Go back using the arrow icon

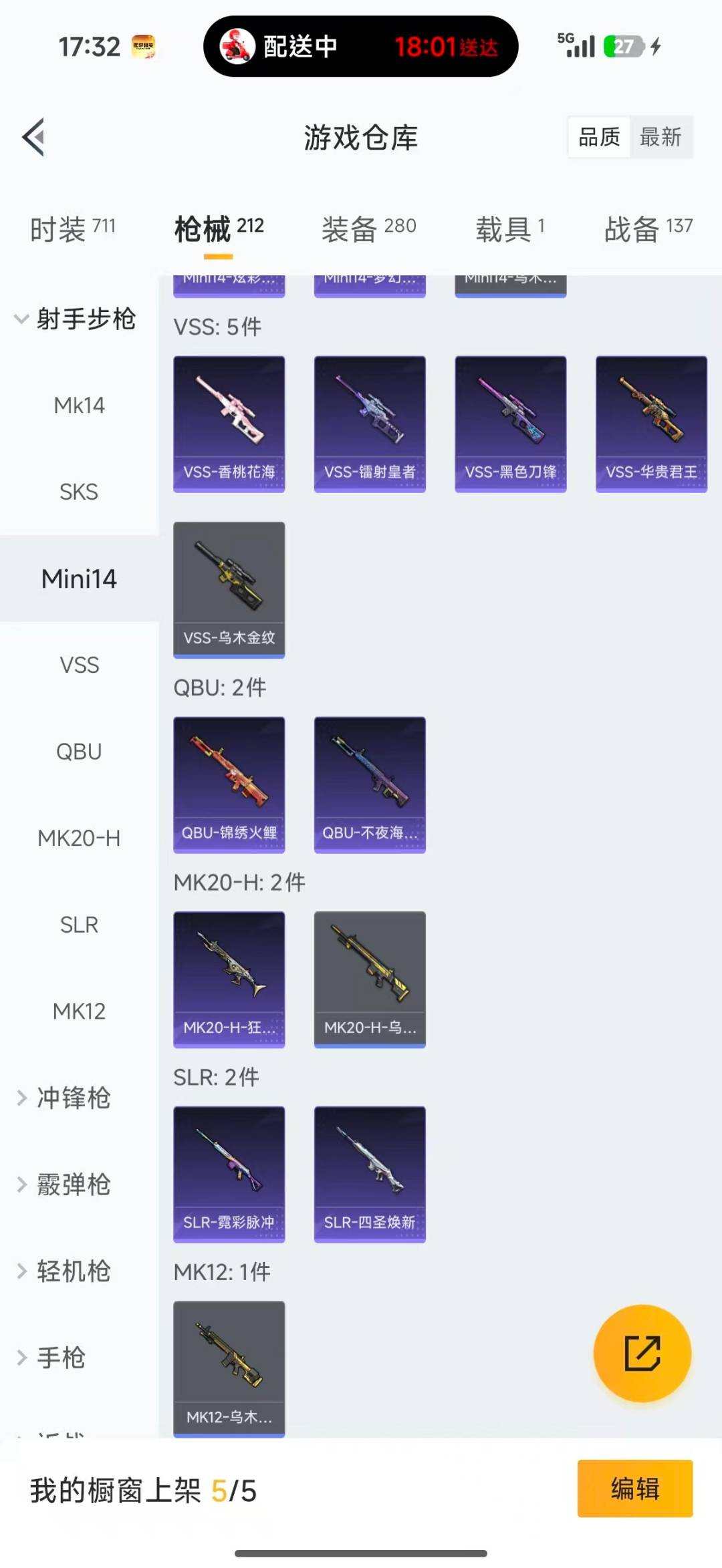point(33,137)
